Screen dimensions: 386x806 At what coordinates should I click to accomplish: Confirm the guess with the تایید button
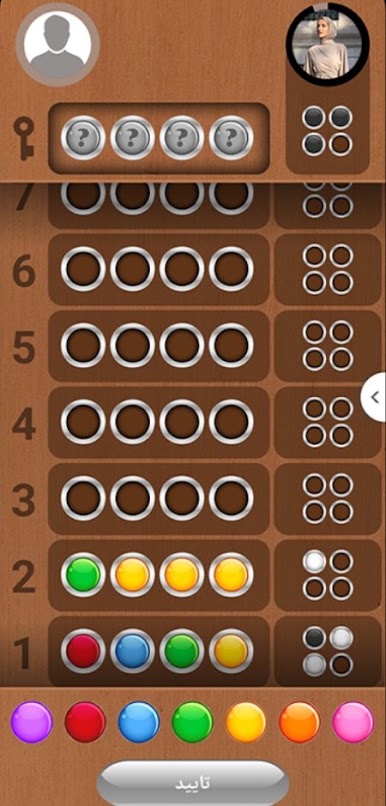[x=193, y=783]
